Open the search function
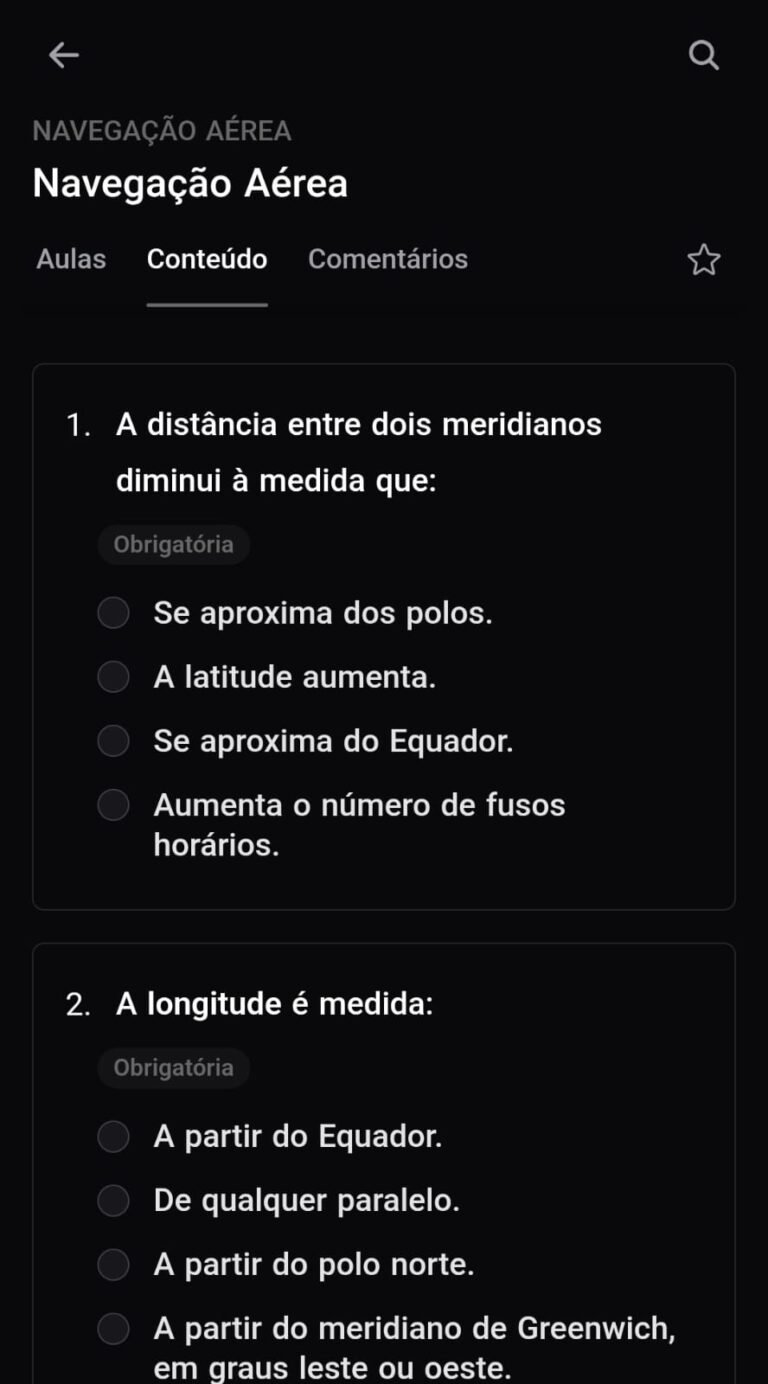Image resolution: width=768 pixels, height=1384 pixels. (x=703, y=55)
